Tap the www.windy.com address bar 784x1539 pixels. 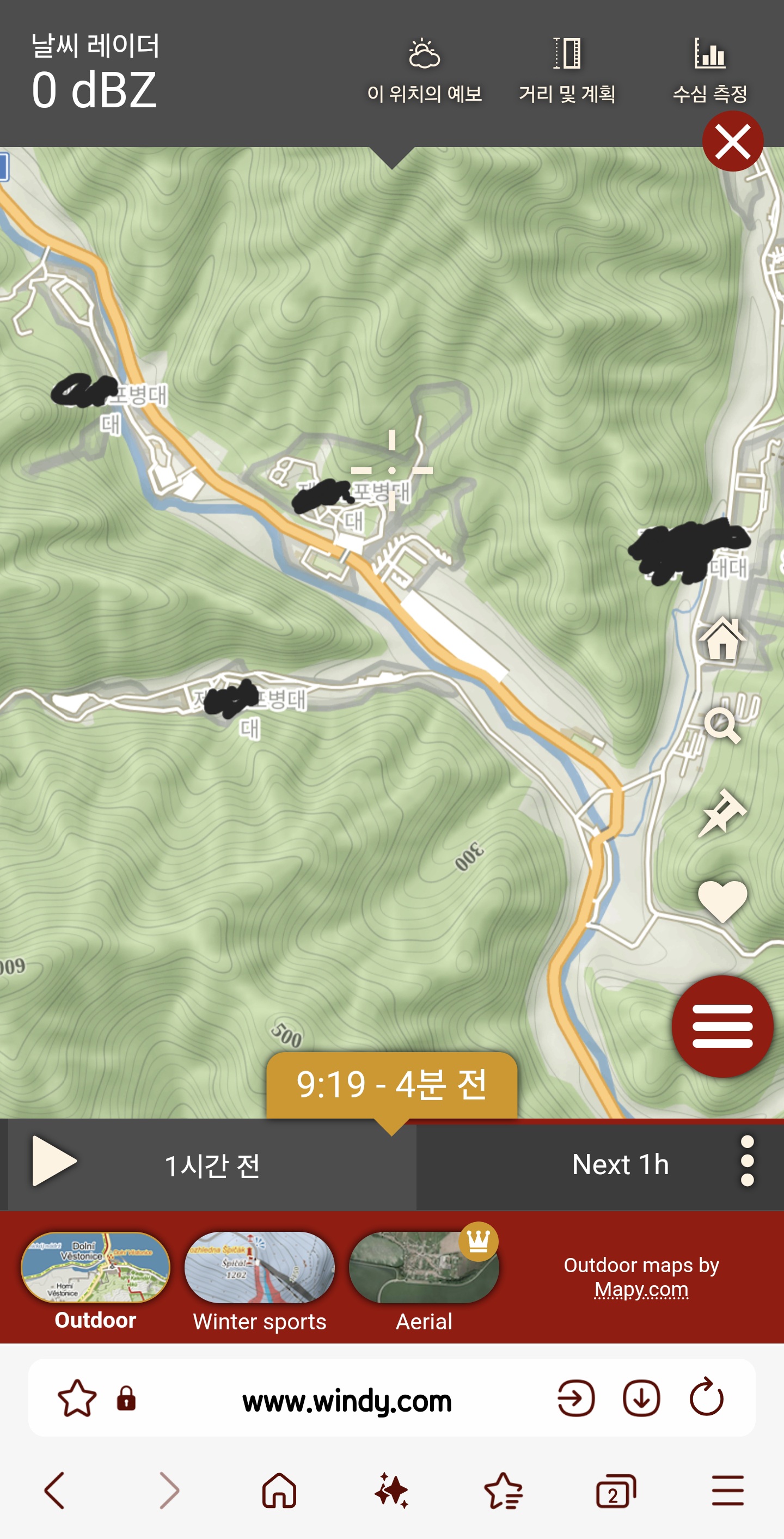[x=347, y=1400]
